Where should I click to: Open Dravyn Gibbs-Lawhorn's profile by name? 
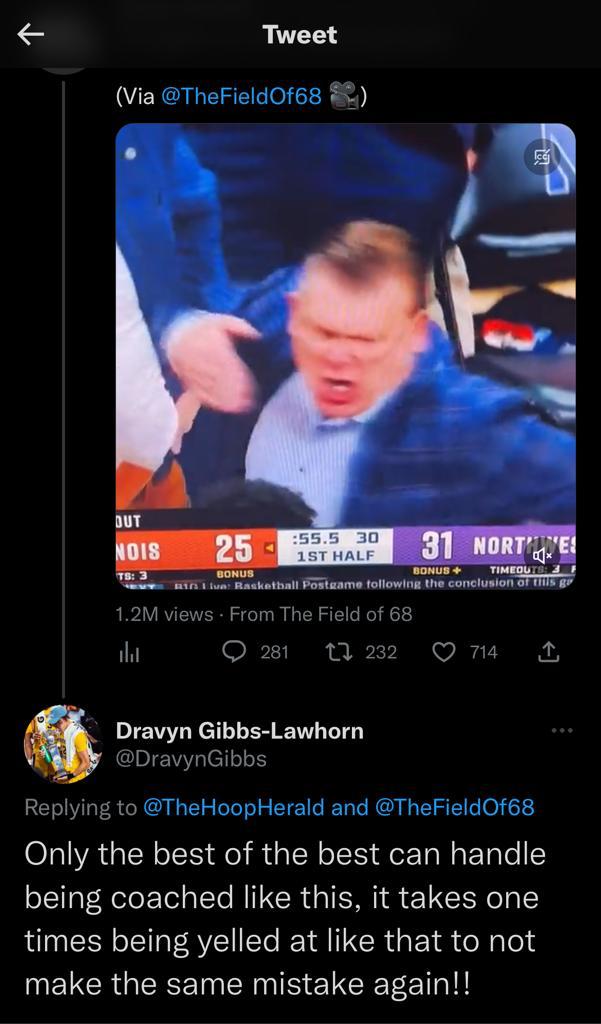(x=240, y=731)
